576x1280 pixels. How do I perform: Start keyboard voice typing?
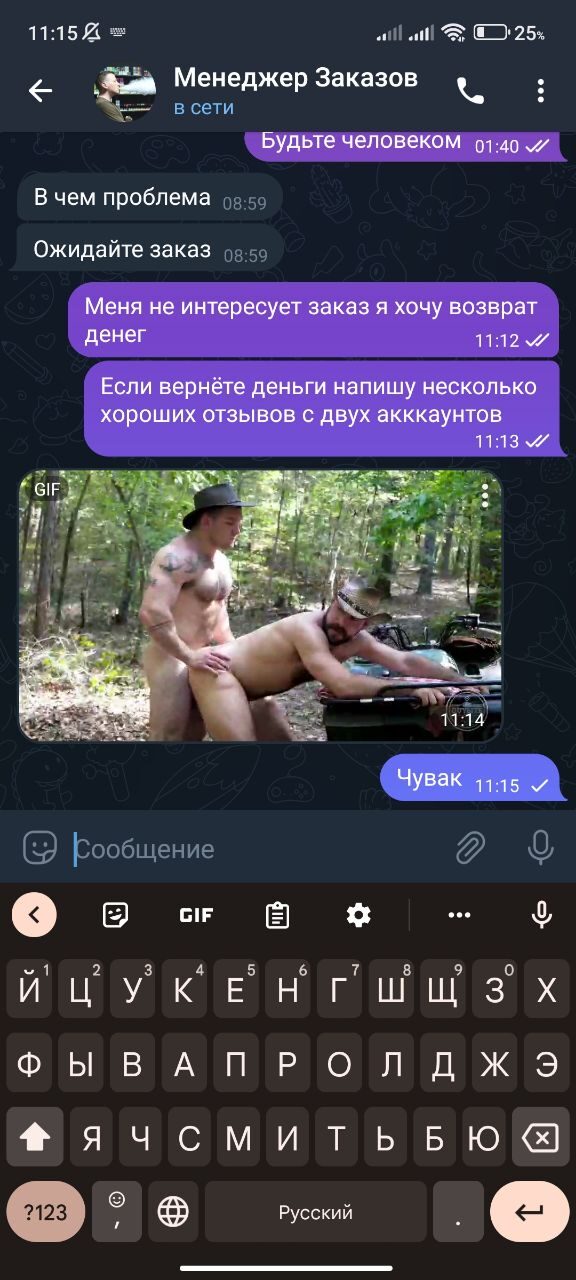pos(542,914)
